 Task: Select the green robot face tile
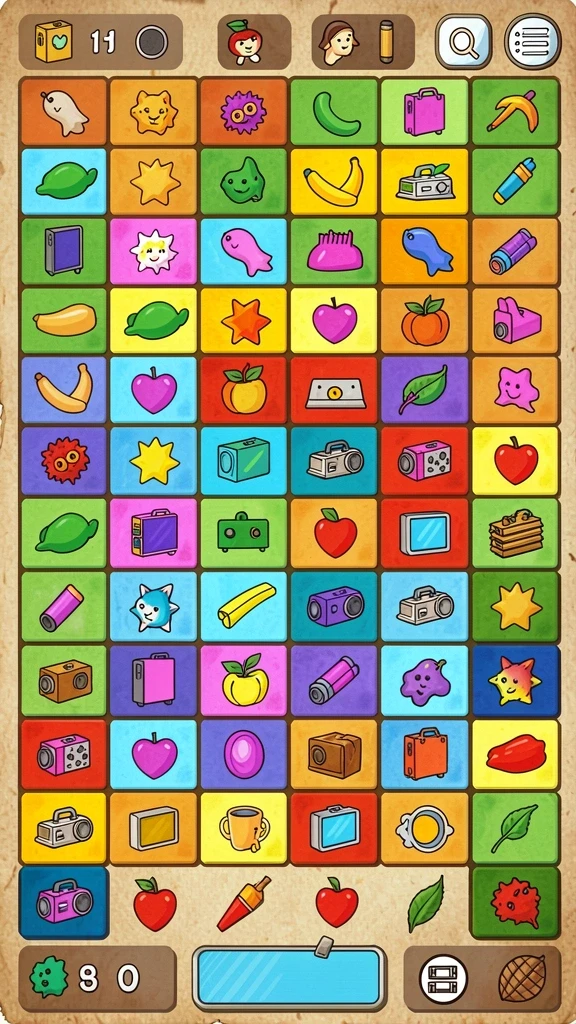point(244,534)
